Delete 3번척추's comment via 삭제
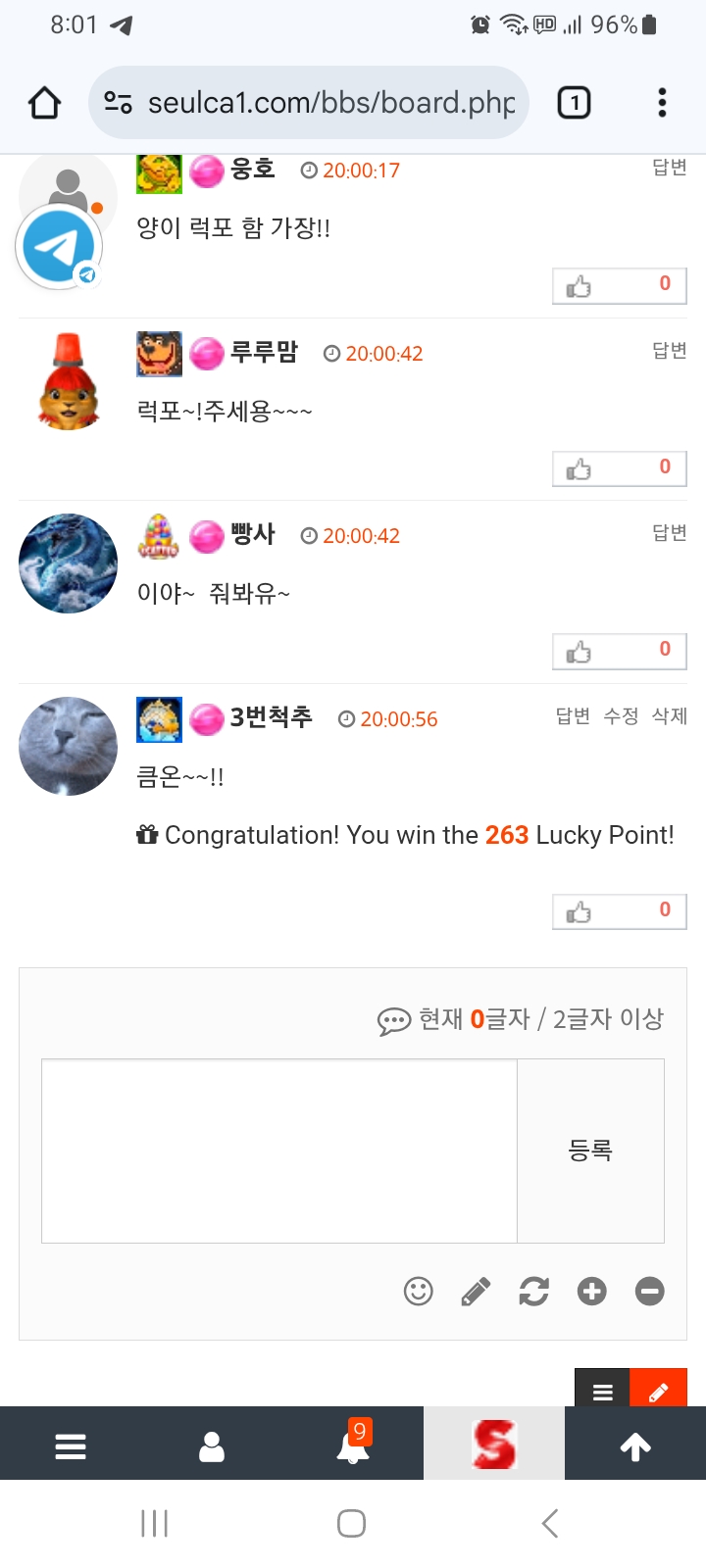The image size is (706, 1568). 670,716
